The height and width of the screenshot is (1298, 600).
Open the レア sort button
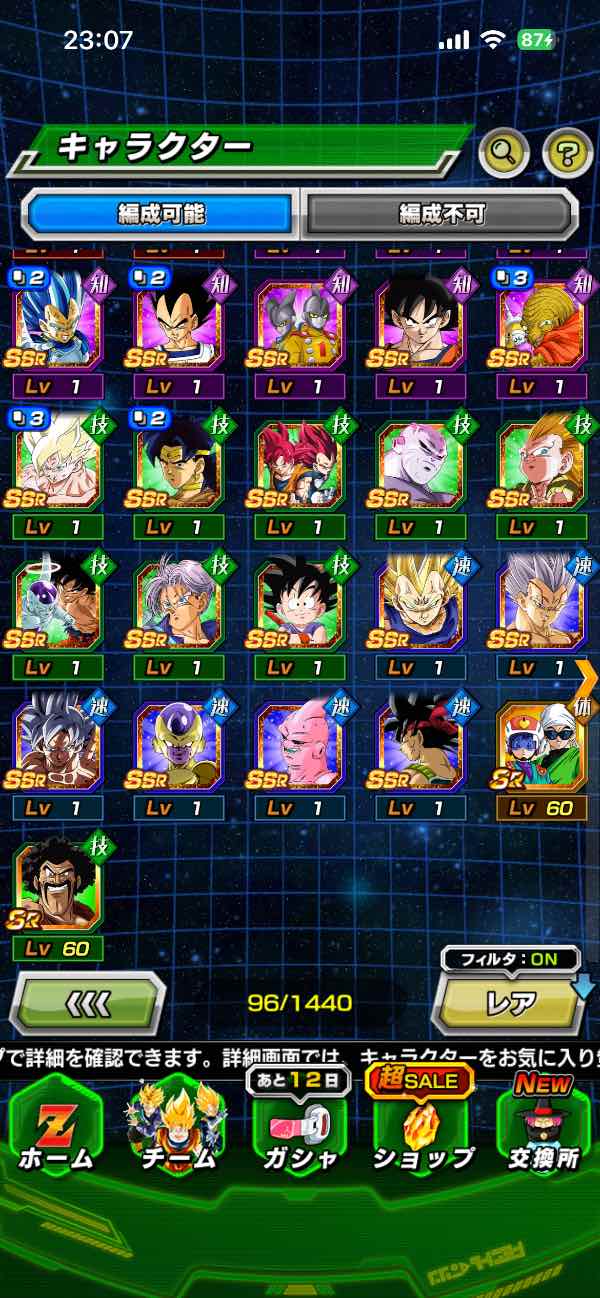509,1003
